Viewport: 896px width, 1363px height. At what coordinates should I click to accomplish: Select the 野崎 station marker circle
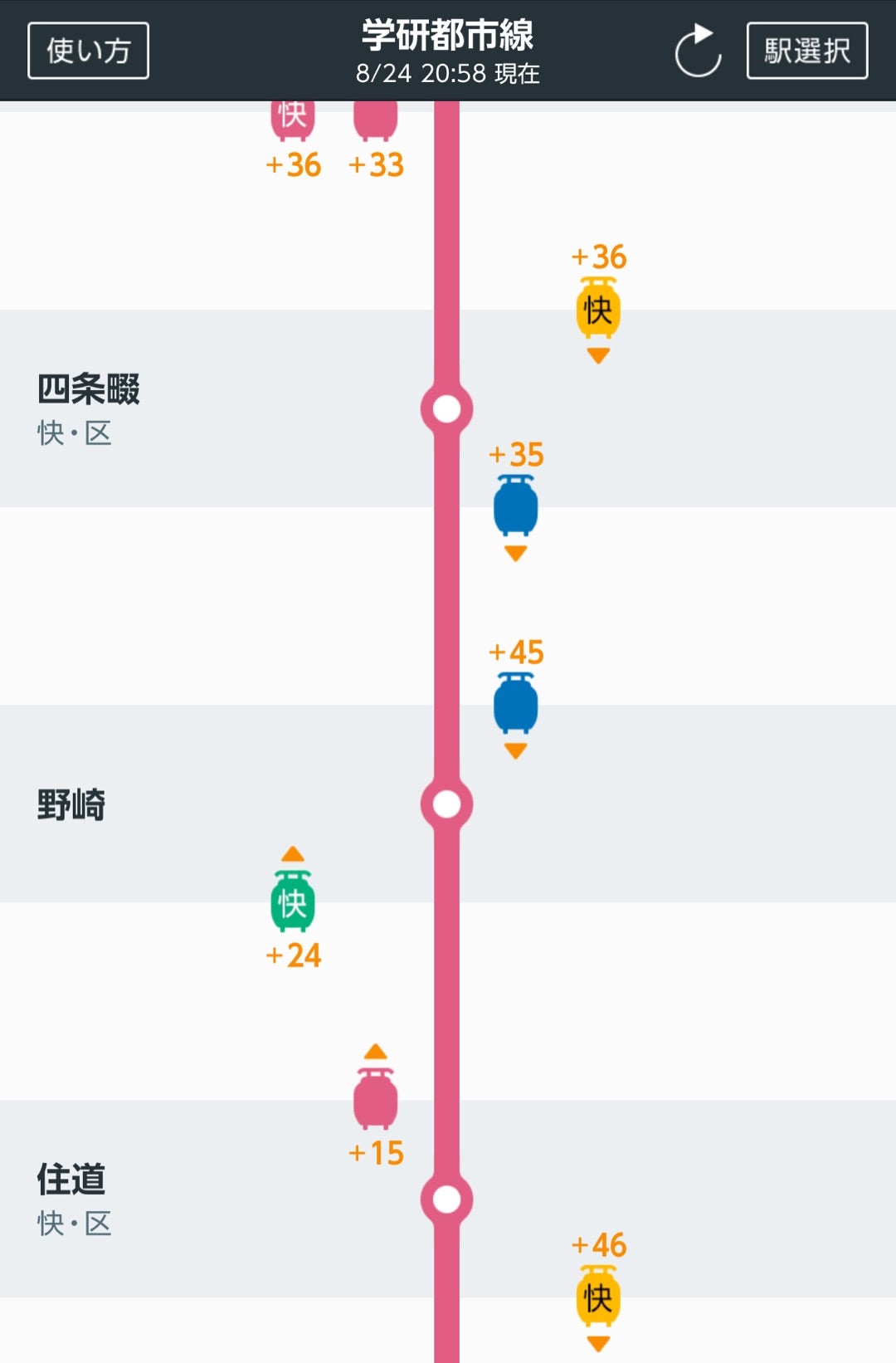coord(446,804)
